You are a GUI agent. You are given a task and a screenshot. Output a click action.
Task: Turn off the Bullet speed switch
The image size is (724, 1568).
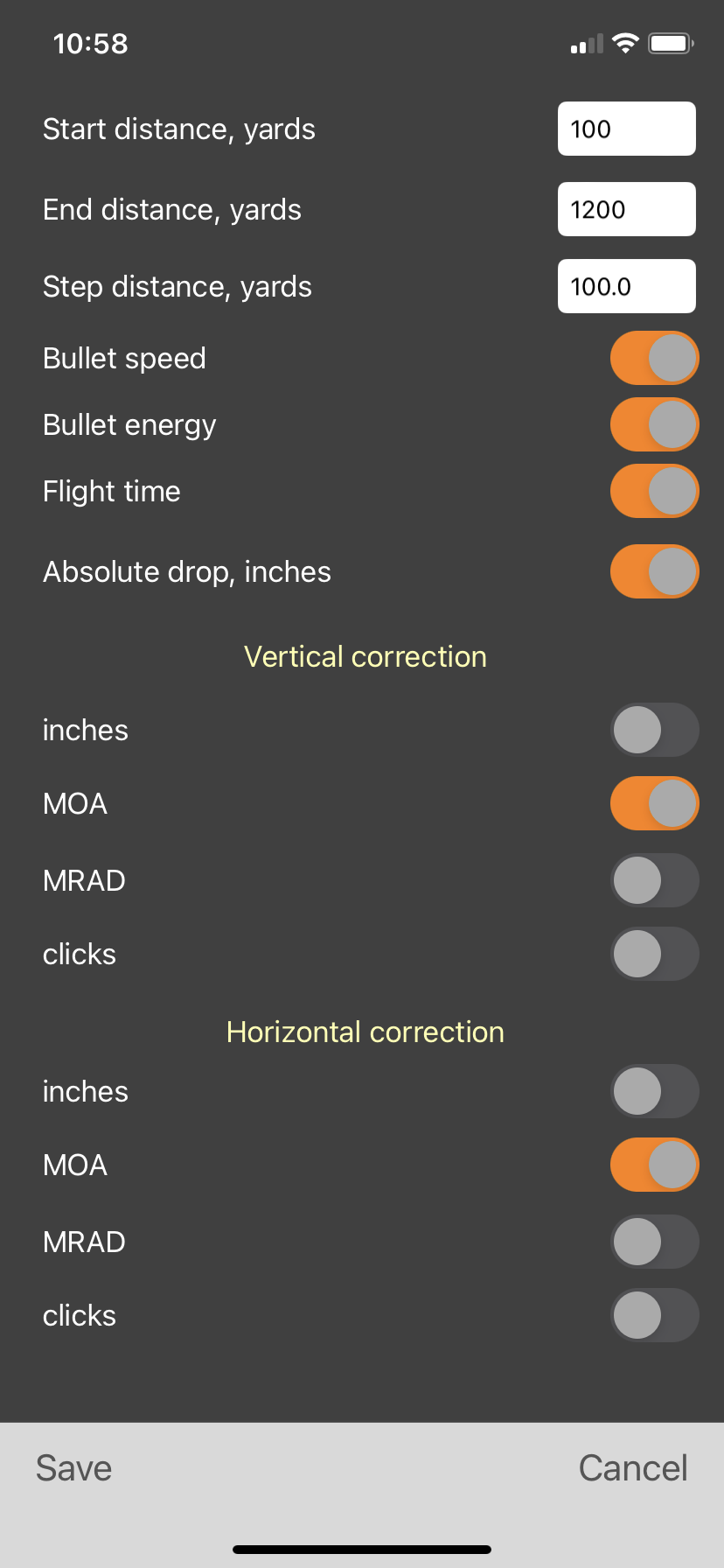click(x=654, y=358)
